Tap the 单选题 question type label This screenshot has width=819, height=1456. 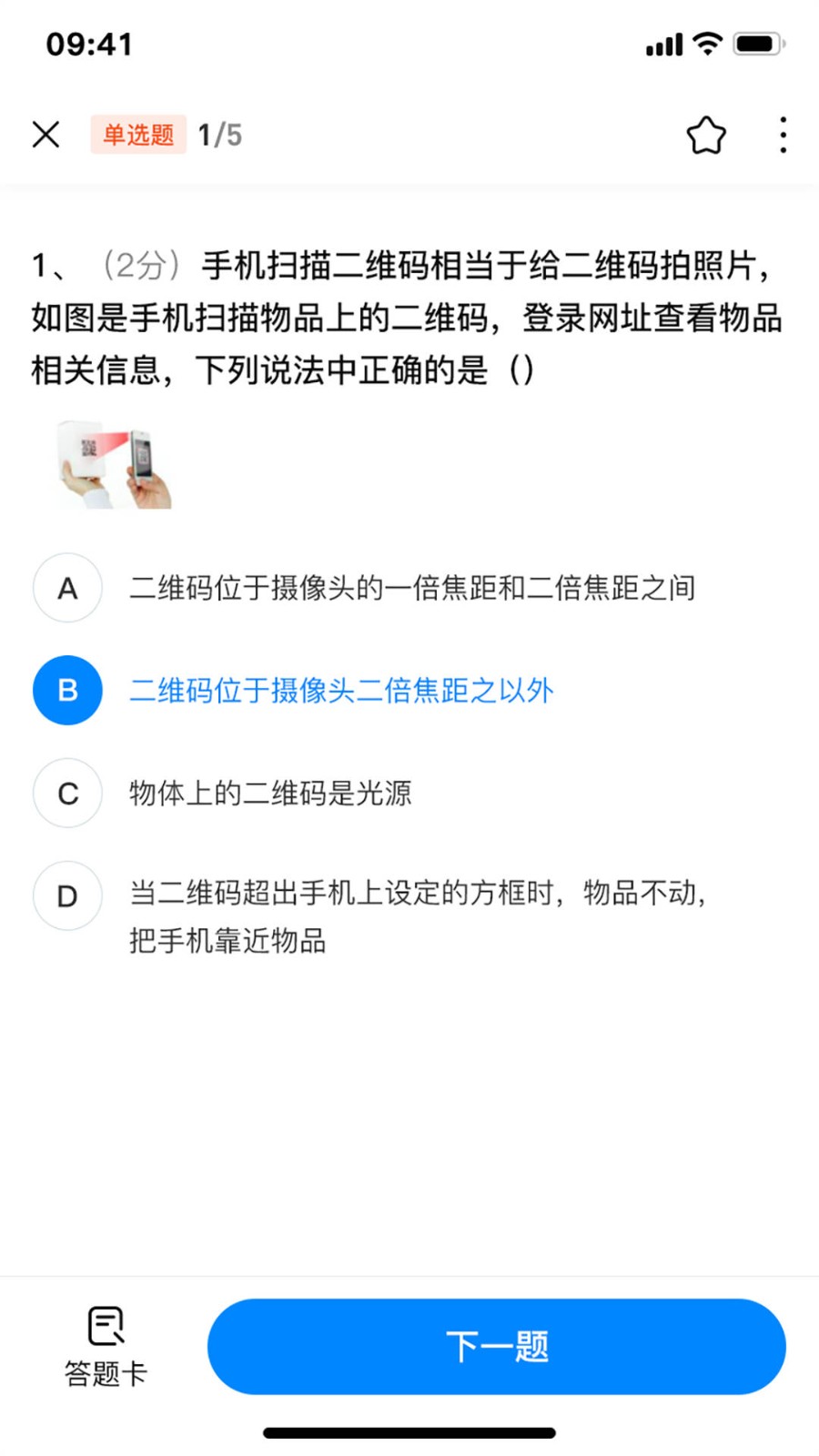(138, 134)
